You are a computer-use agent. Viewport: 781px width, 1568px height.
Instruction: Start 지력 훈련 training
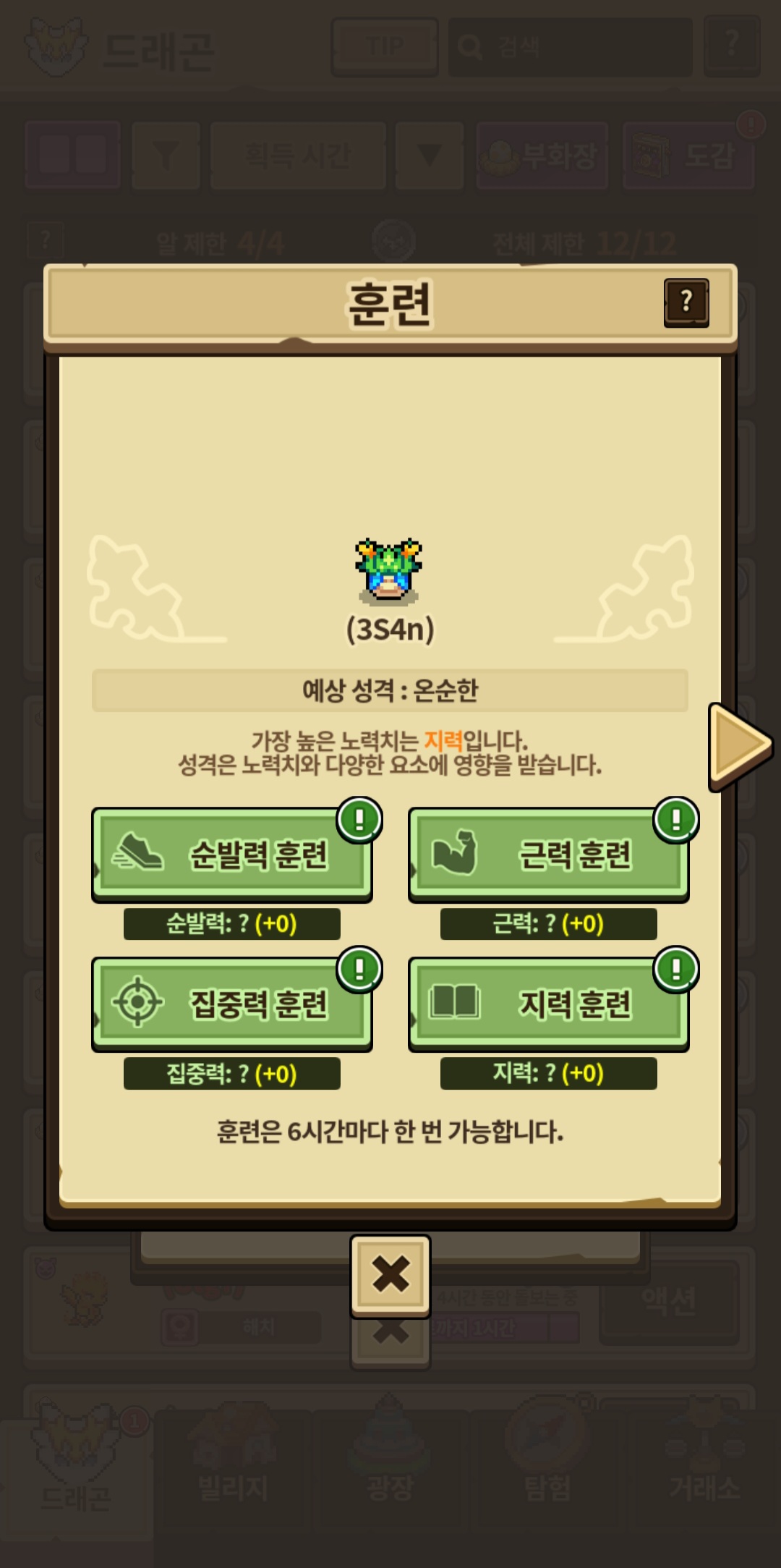pyautogui.click(x=548, y=1004)
